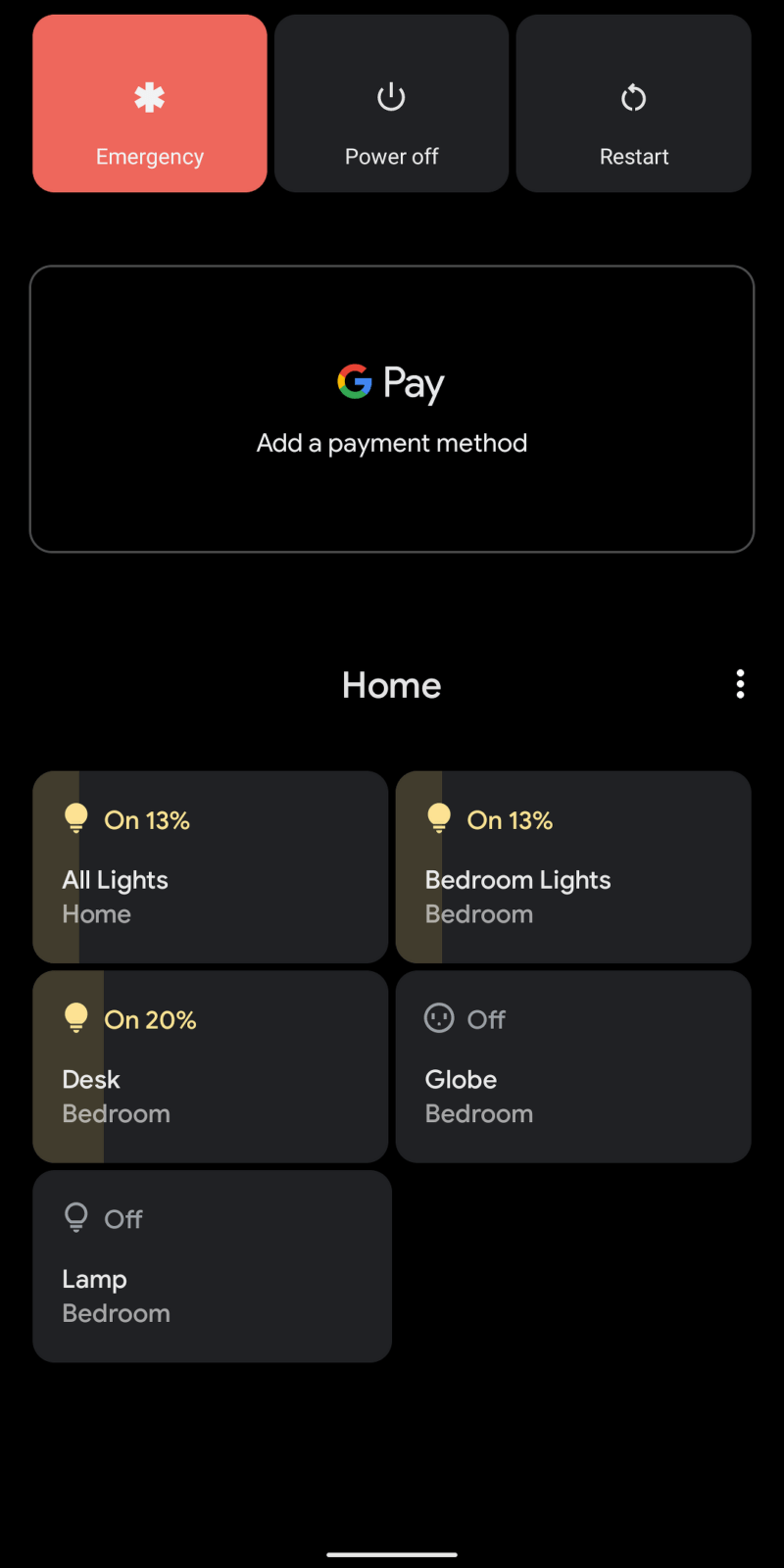Toggle the Desk light
Image resolution: width=784 pixels, height=1568 pixels.
(211, 1067)
